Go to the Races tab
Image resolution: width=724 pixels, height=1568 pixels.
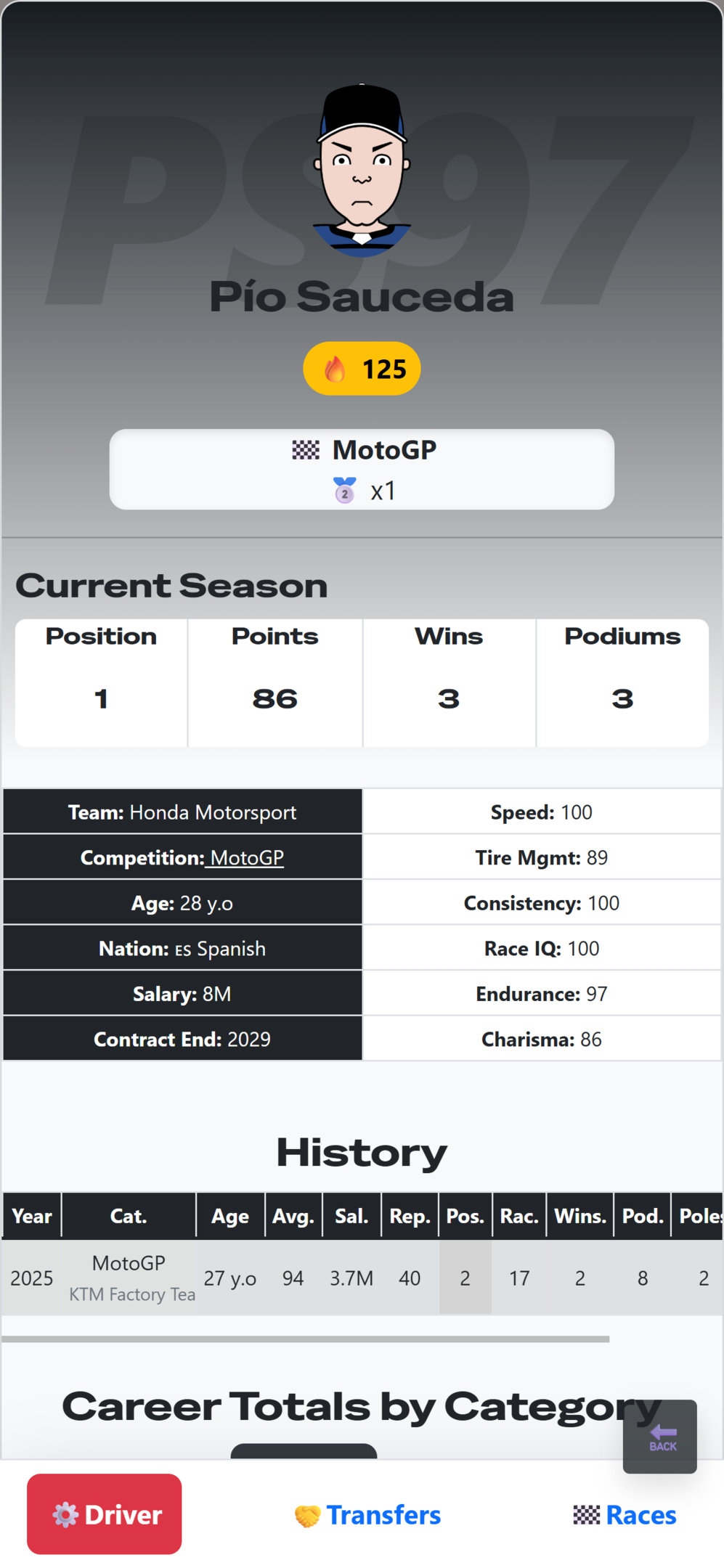coord(625,1515)
